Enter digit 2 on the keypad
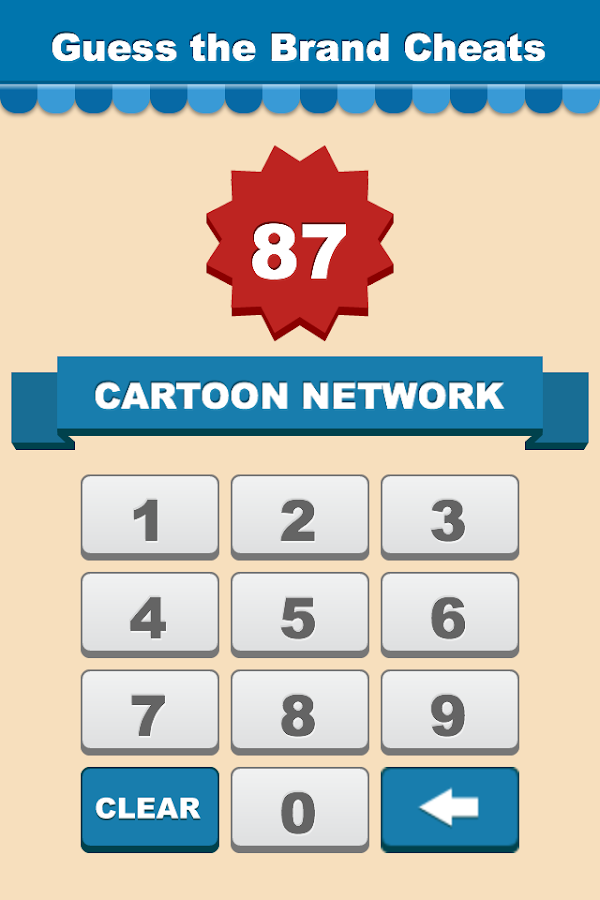Screen dimensions: 600x900 299,517
